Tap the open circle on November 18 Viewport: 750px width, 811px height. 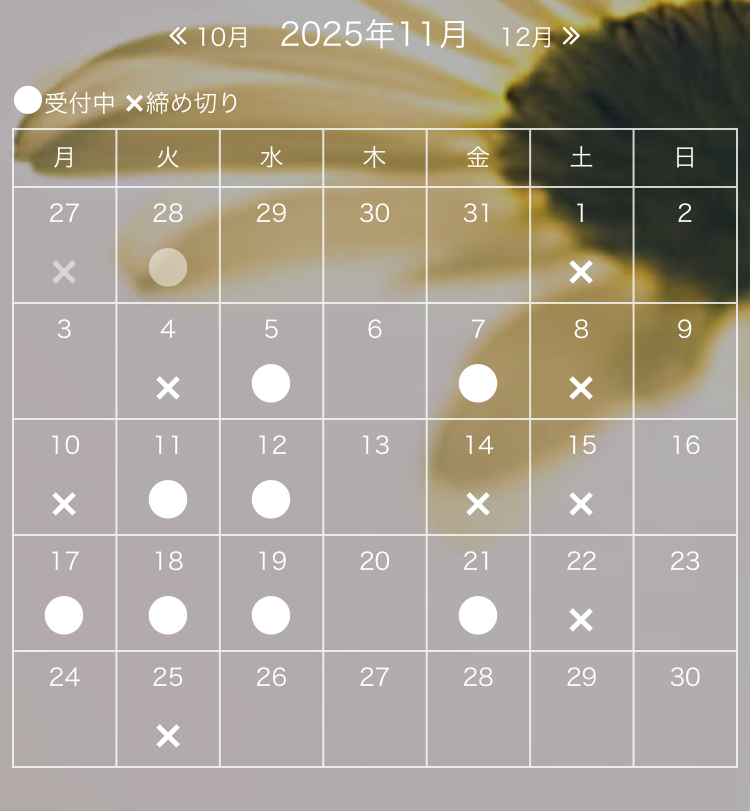[168, 616]
